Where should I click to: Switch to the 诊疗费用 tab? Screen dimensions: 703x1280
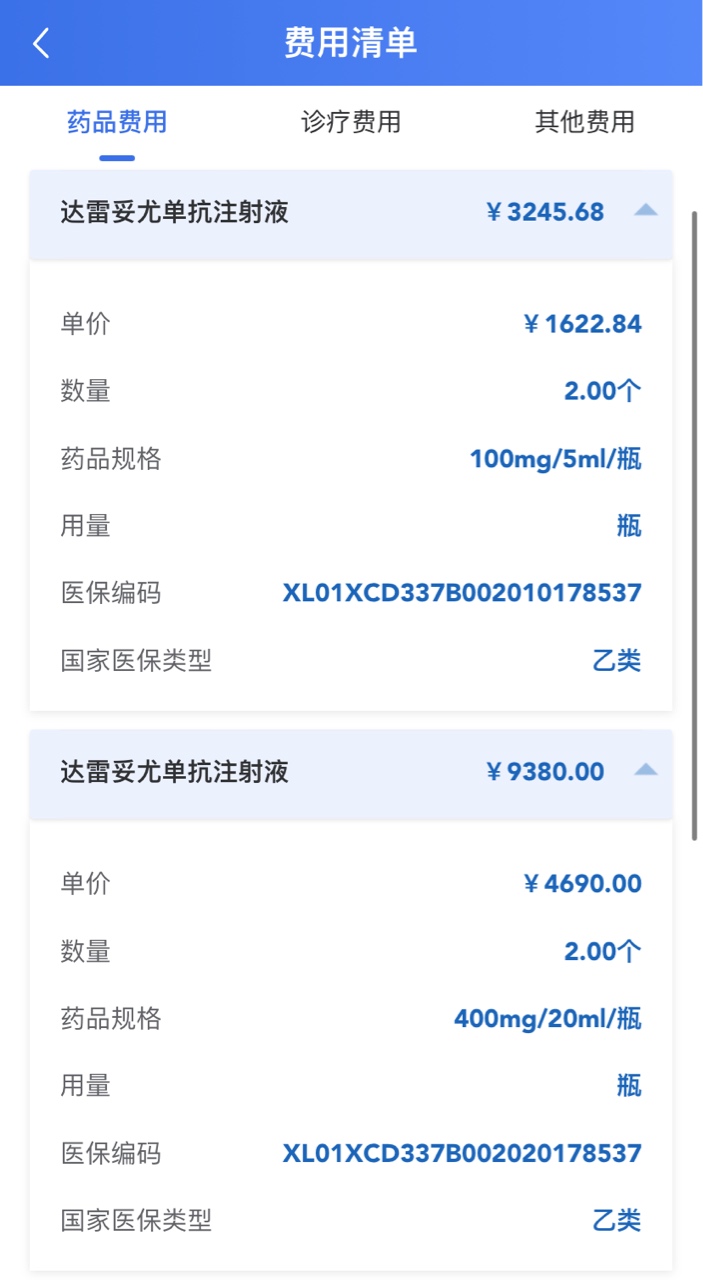(x=351, y=123)
